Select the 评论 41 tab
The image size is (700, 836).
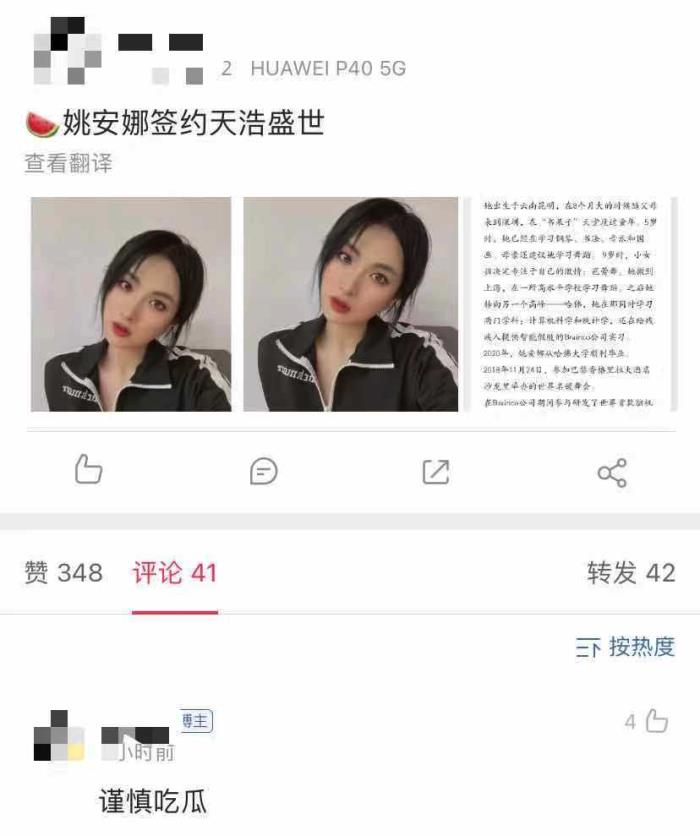pyautogui.click(x=175, y=573)
